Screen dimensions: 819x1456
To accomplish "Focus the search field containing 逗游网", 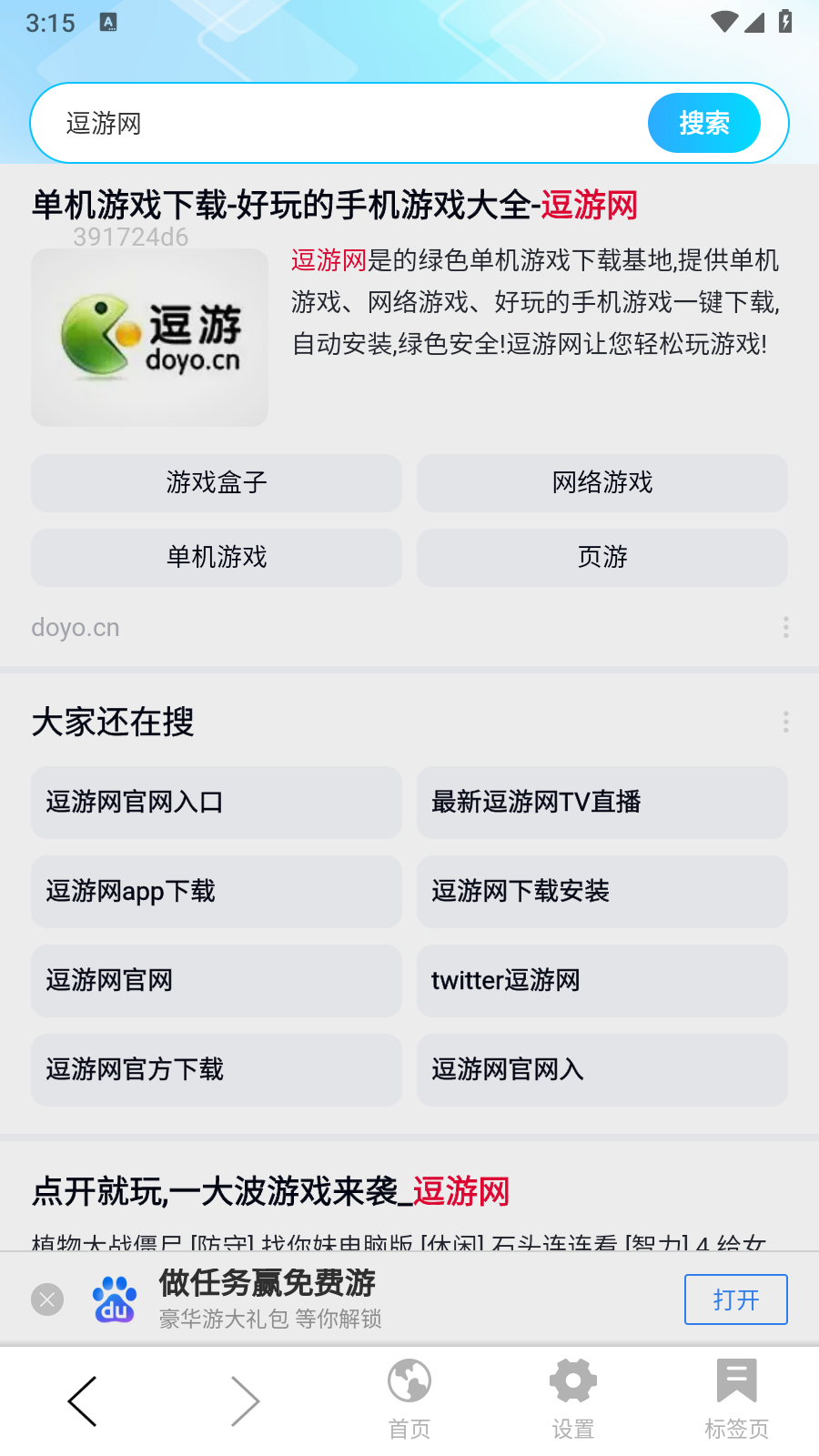I will 346,123.
